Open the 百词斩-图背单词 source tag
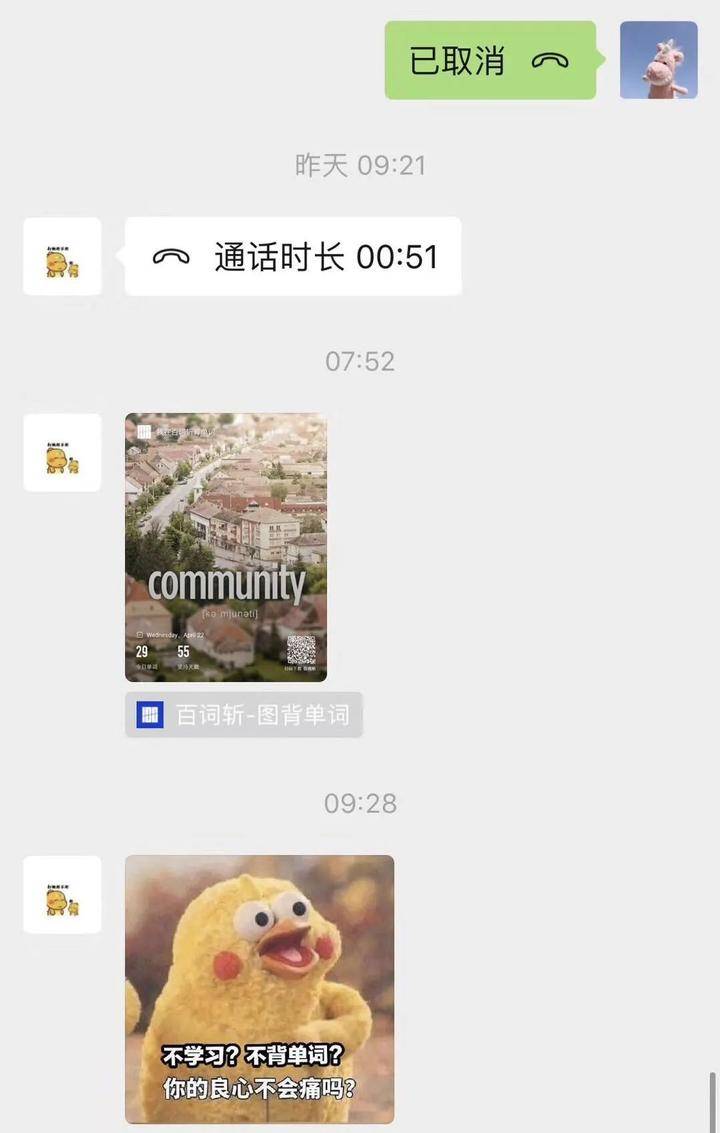Screen dimensions: 720x1133 pyautogui.click(x=243, y=715)
